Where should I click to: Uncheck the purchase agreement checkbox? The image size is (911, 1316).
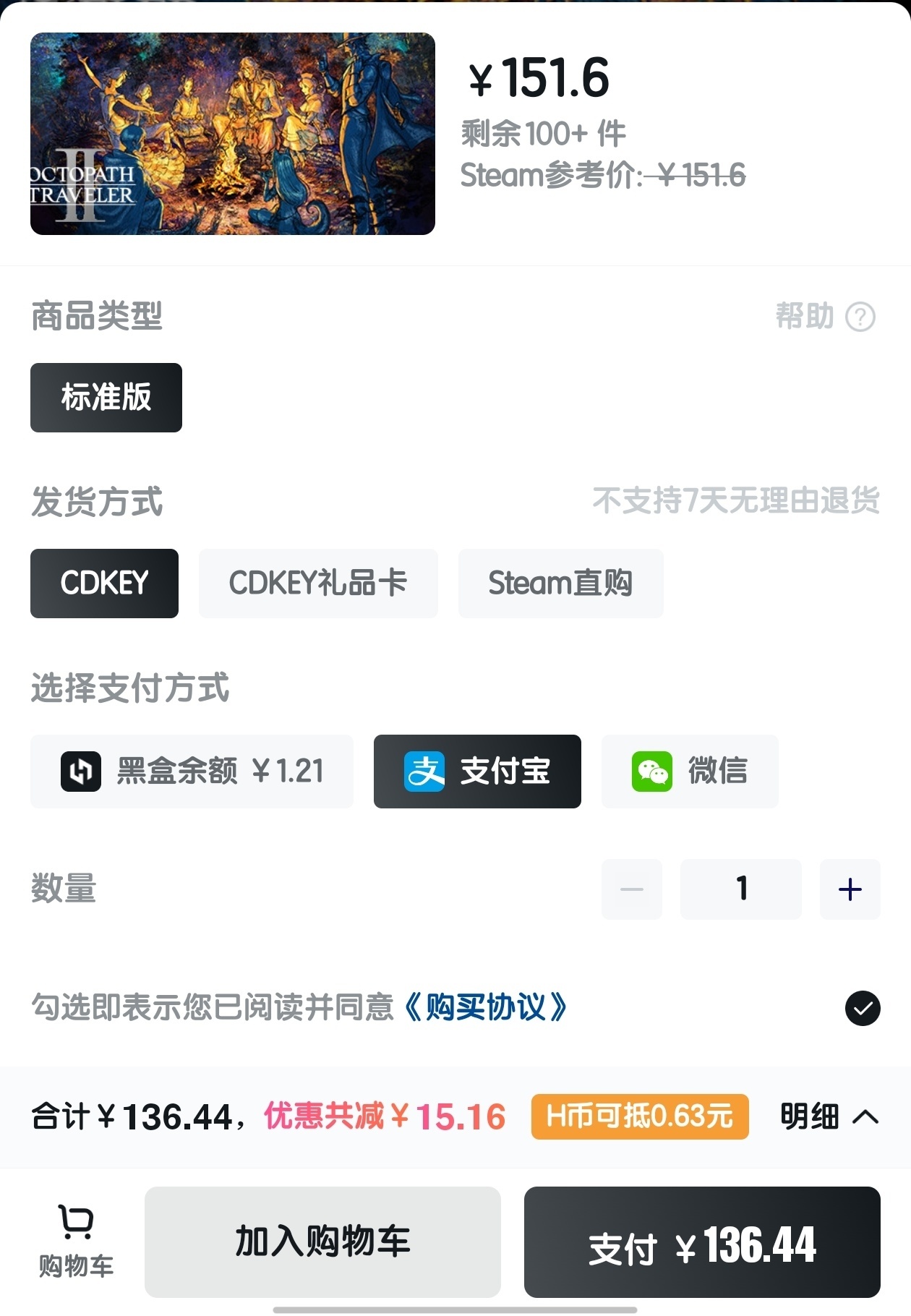[x=863, y=1009]
